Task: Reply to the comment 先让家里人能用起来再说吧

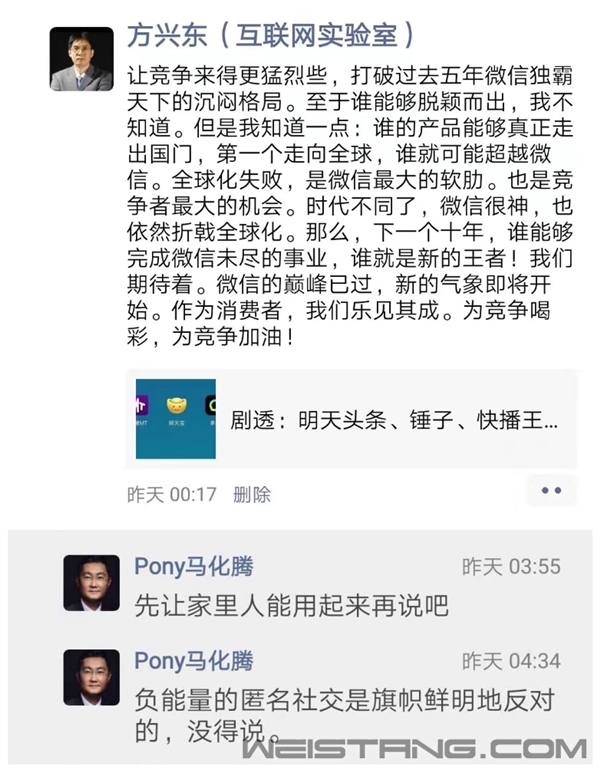Action: tap(291, 605)
